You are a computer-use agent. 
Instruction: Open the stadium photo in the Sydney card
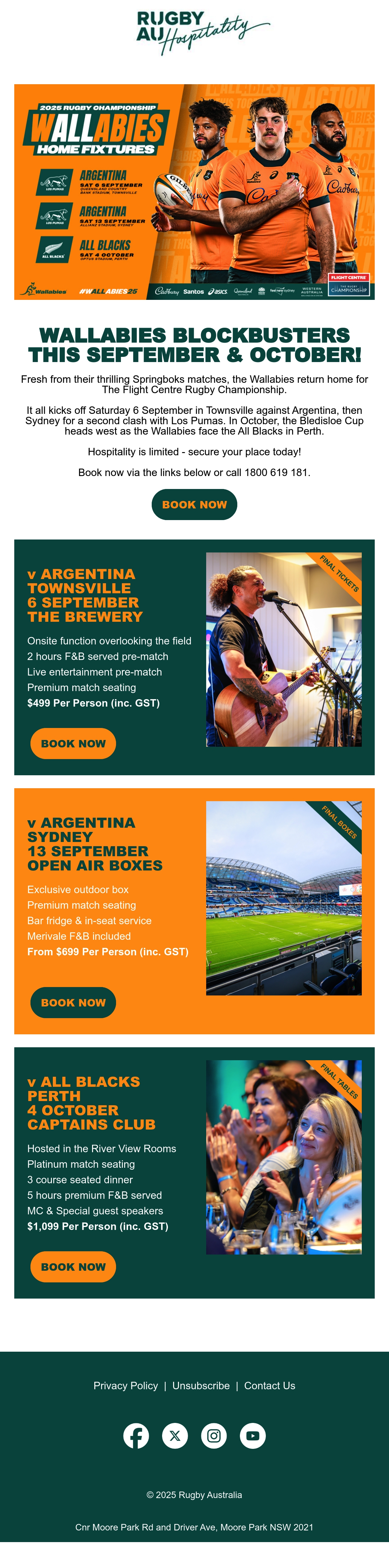coord(284,898)
